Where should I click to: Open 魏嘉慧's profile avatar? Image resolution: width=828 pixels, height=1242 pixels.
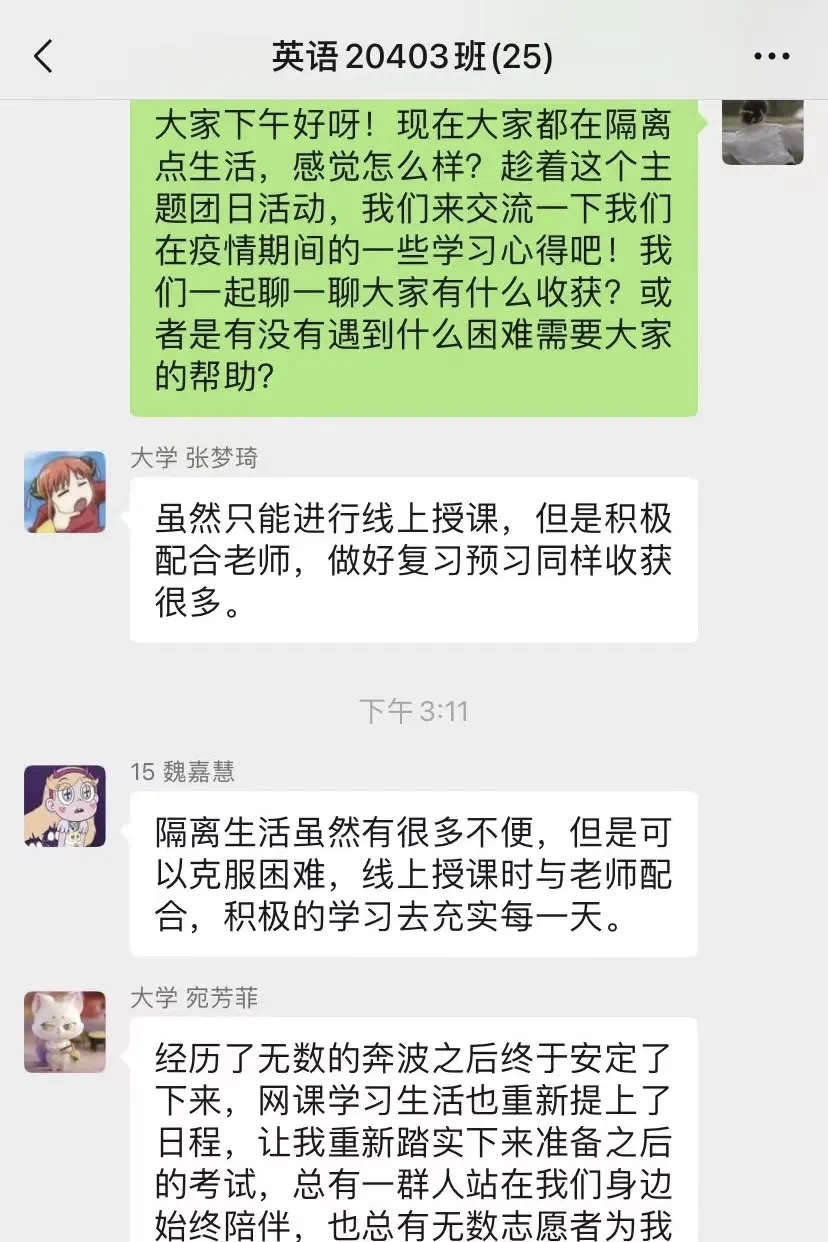tap(65, 805)
